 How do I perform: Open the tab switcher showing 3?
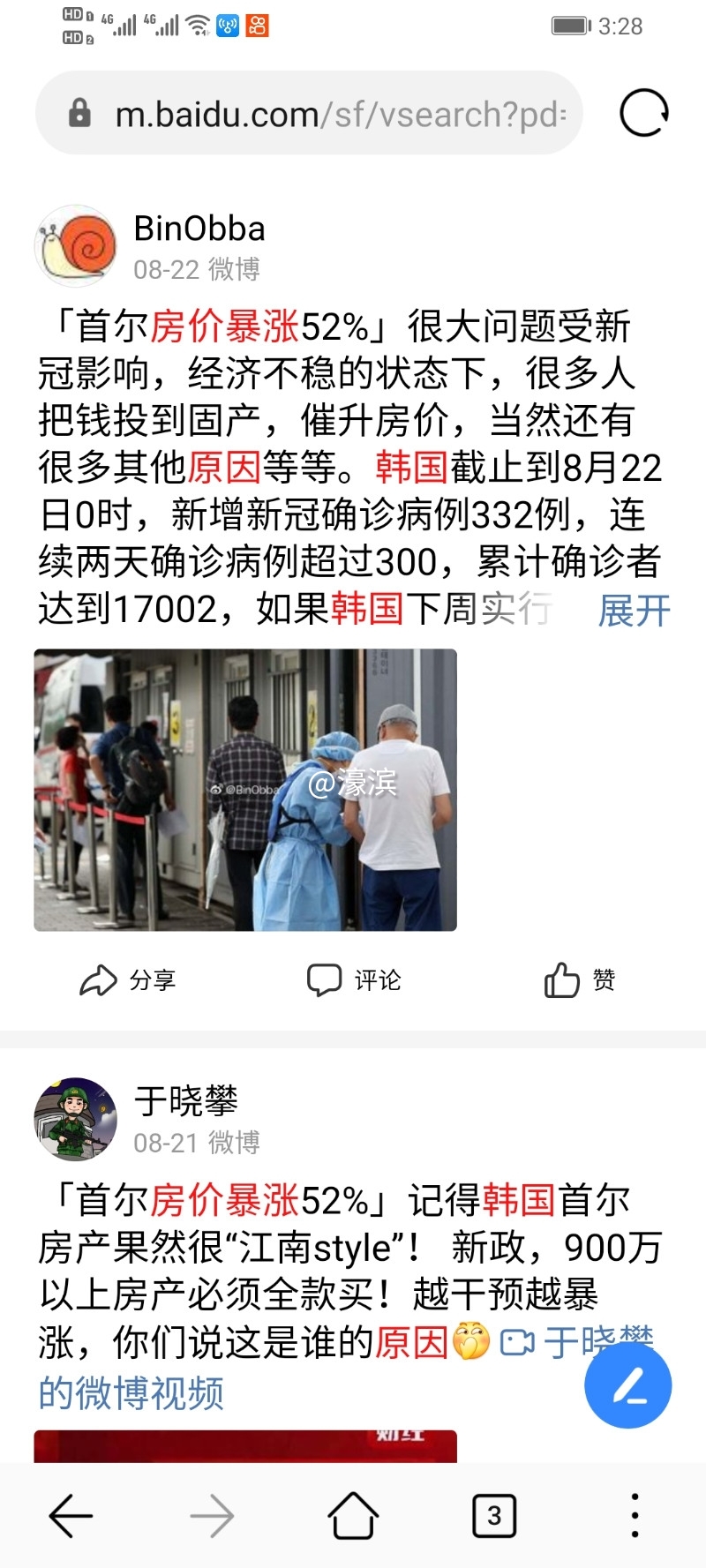pyautogui.click(x=494, y=1516)
